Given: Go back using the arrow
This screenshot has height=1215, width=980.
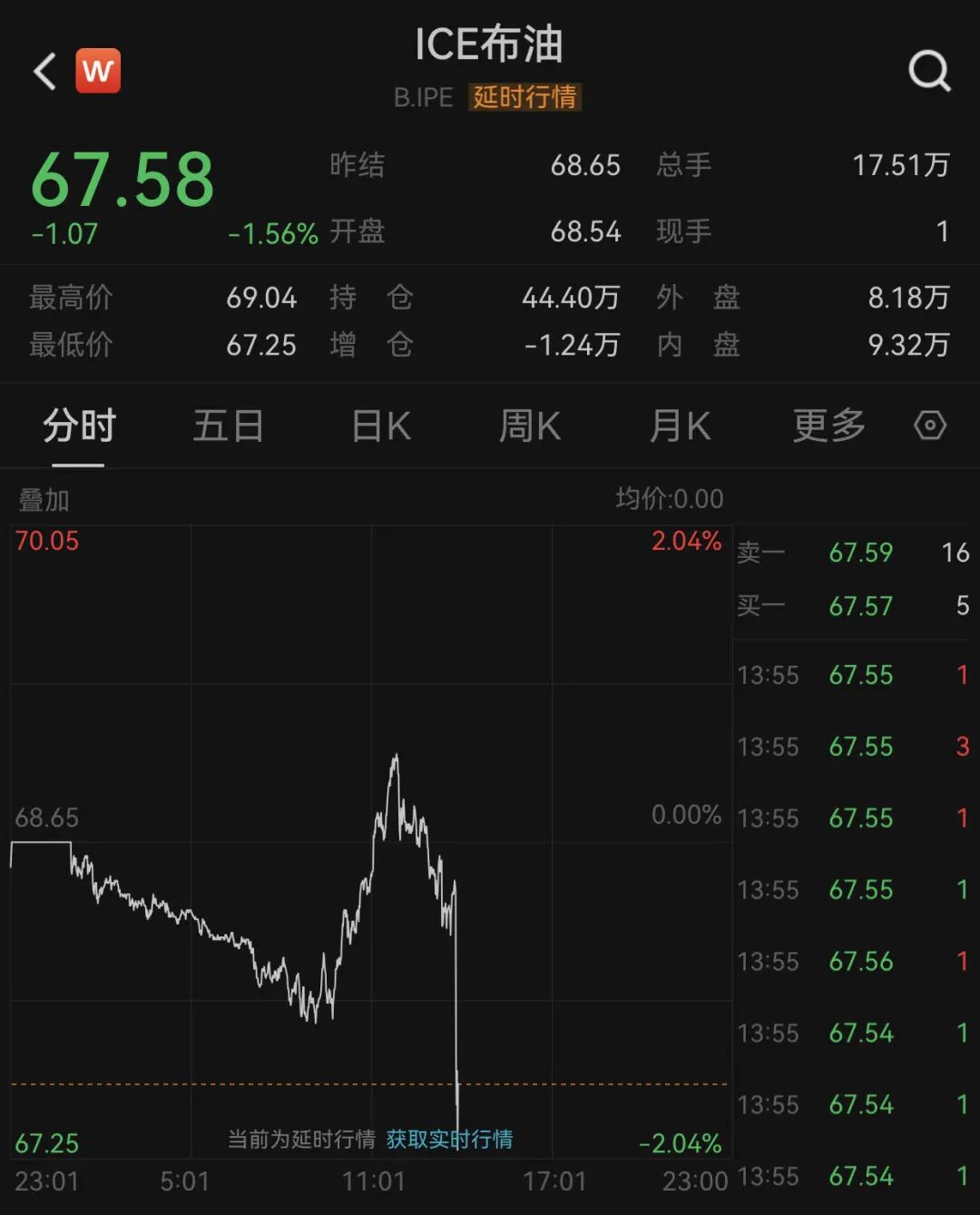Looking at the screenshot, I should 45,71.
